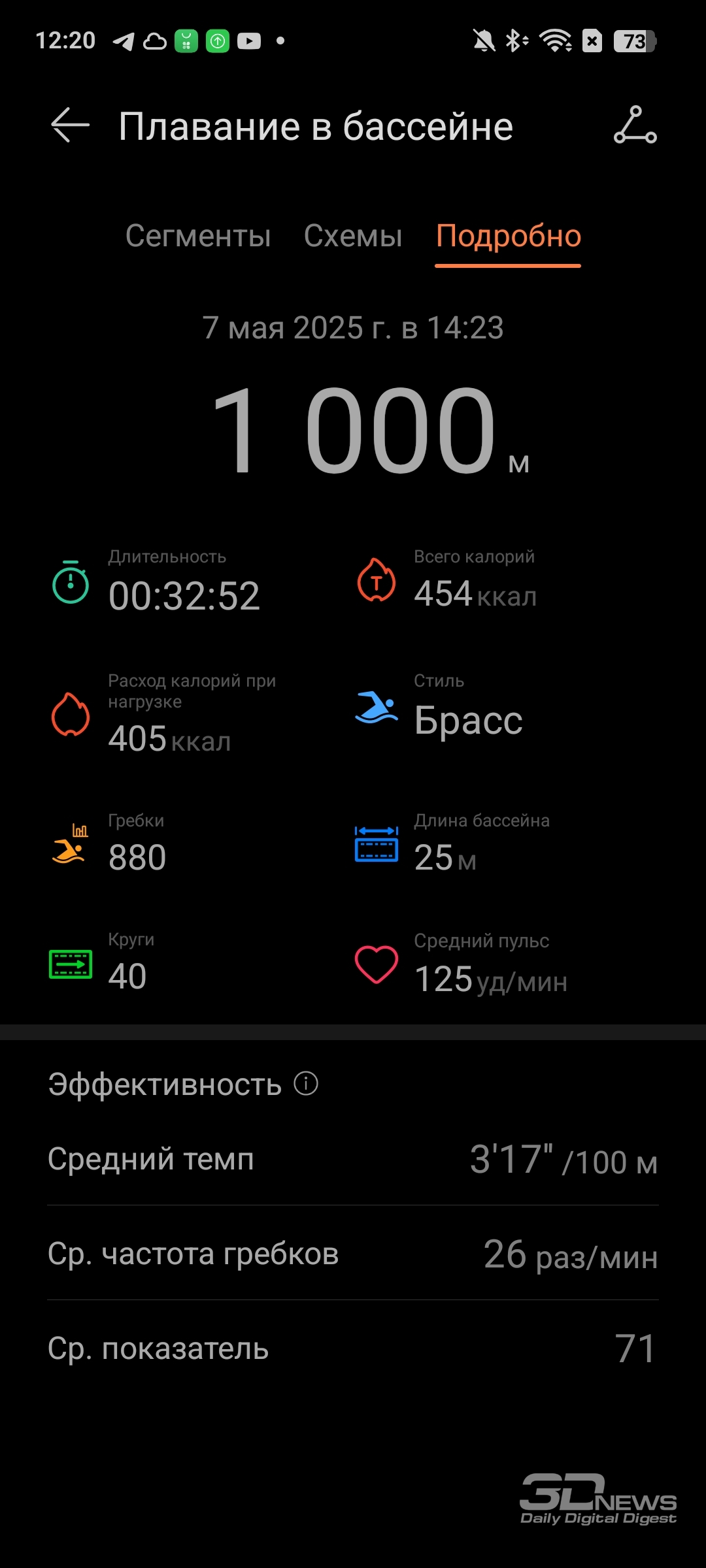Select the Подробно tab
Screen dimensions: 706x1568
pos(509,236)
